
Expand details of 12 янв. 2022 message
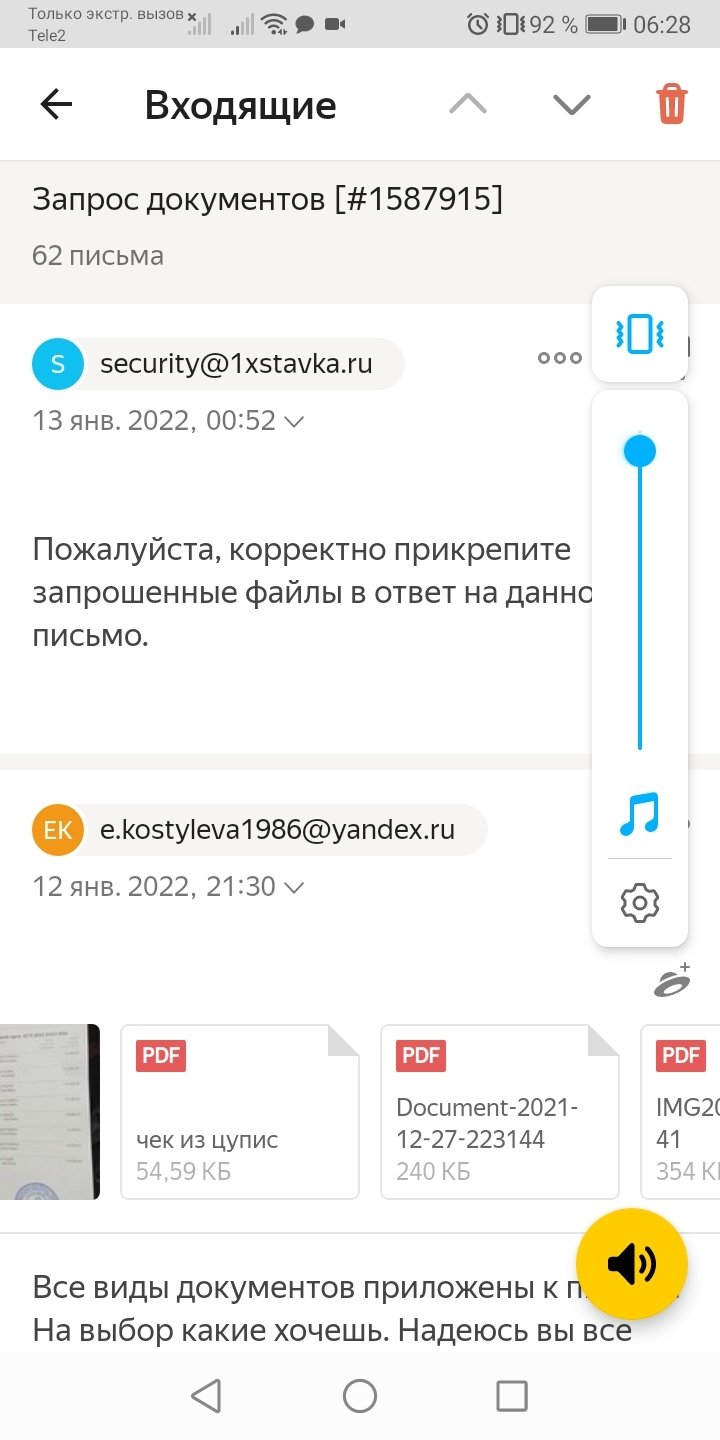294,887
